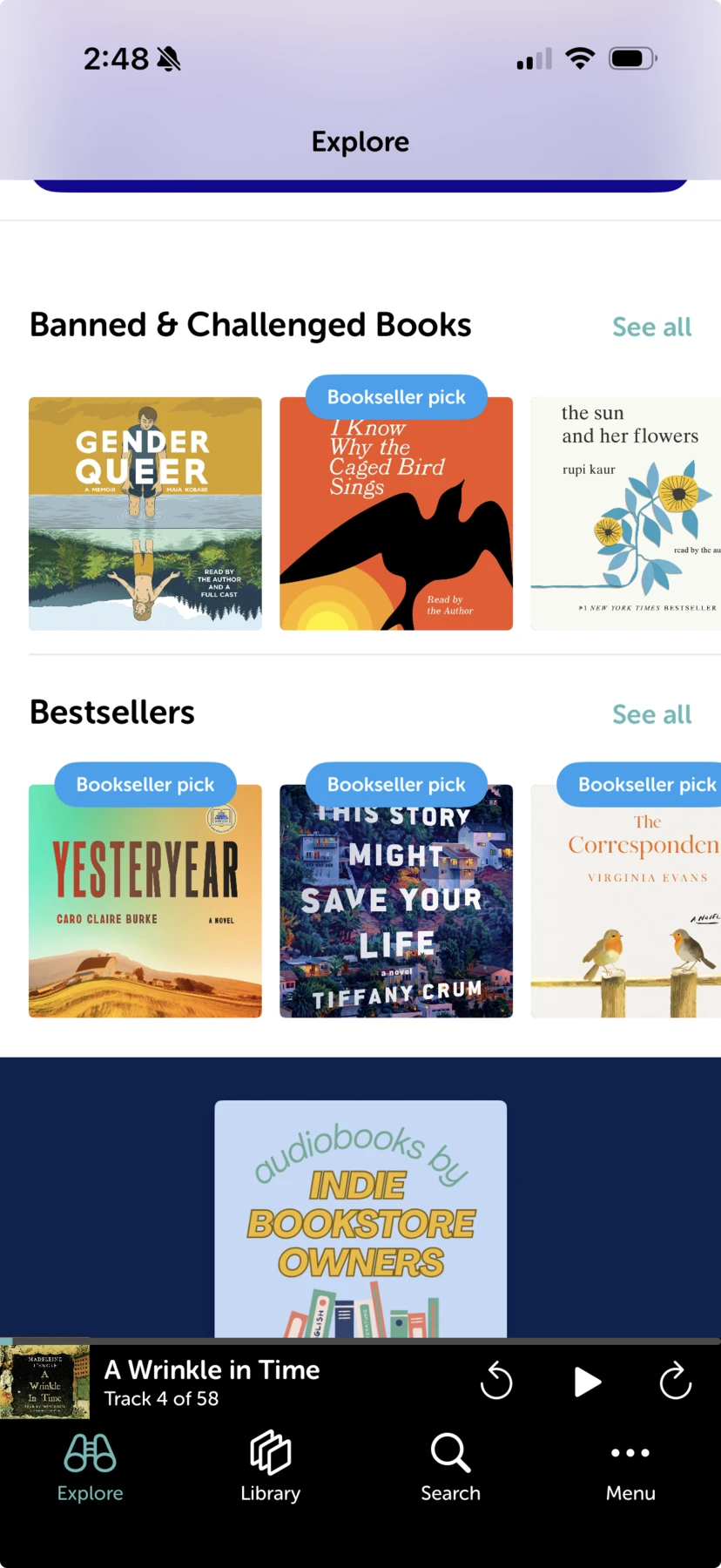Open the Menu tab
721x1568 pixels.
pyautogui.click(x=630, y=1469)
